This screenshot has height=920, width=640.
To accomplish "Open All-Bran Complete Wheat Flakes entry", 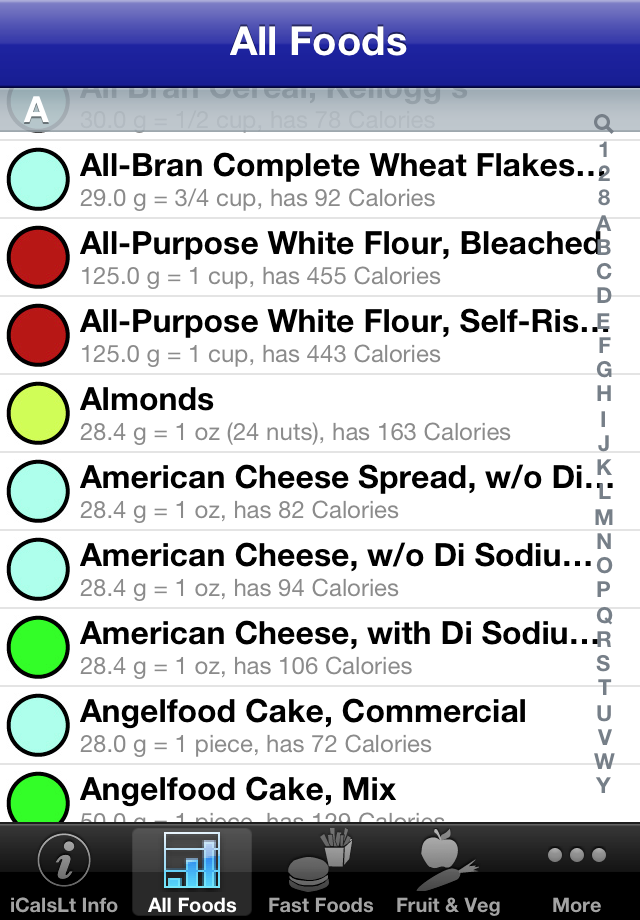I will pos(300,179).
